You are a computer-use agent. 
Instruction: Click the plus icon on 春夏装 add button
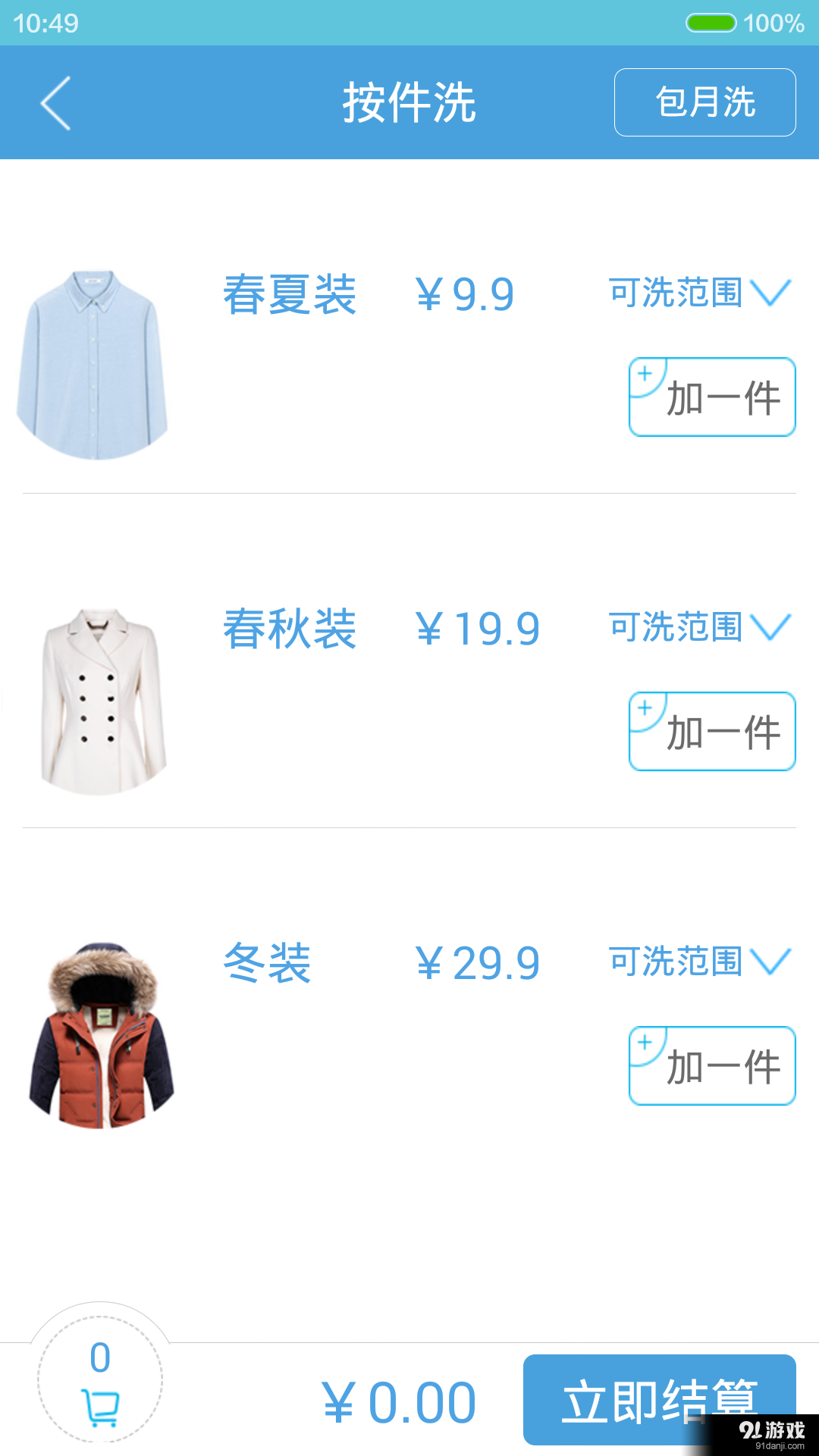tap(645, 374)
